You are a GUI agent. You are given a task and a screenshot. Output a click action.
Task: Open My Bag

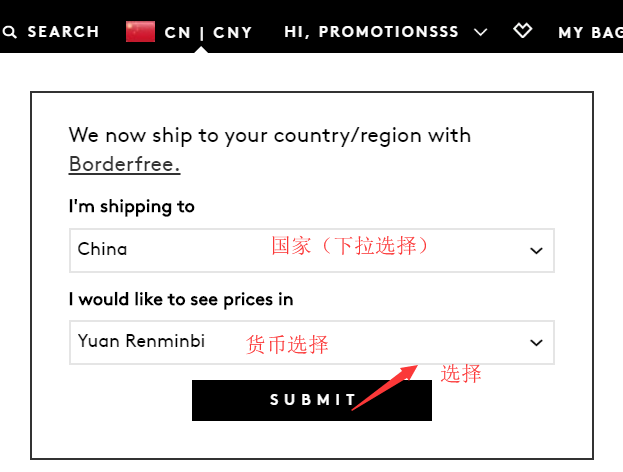click(x=590, y=32)
